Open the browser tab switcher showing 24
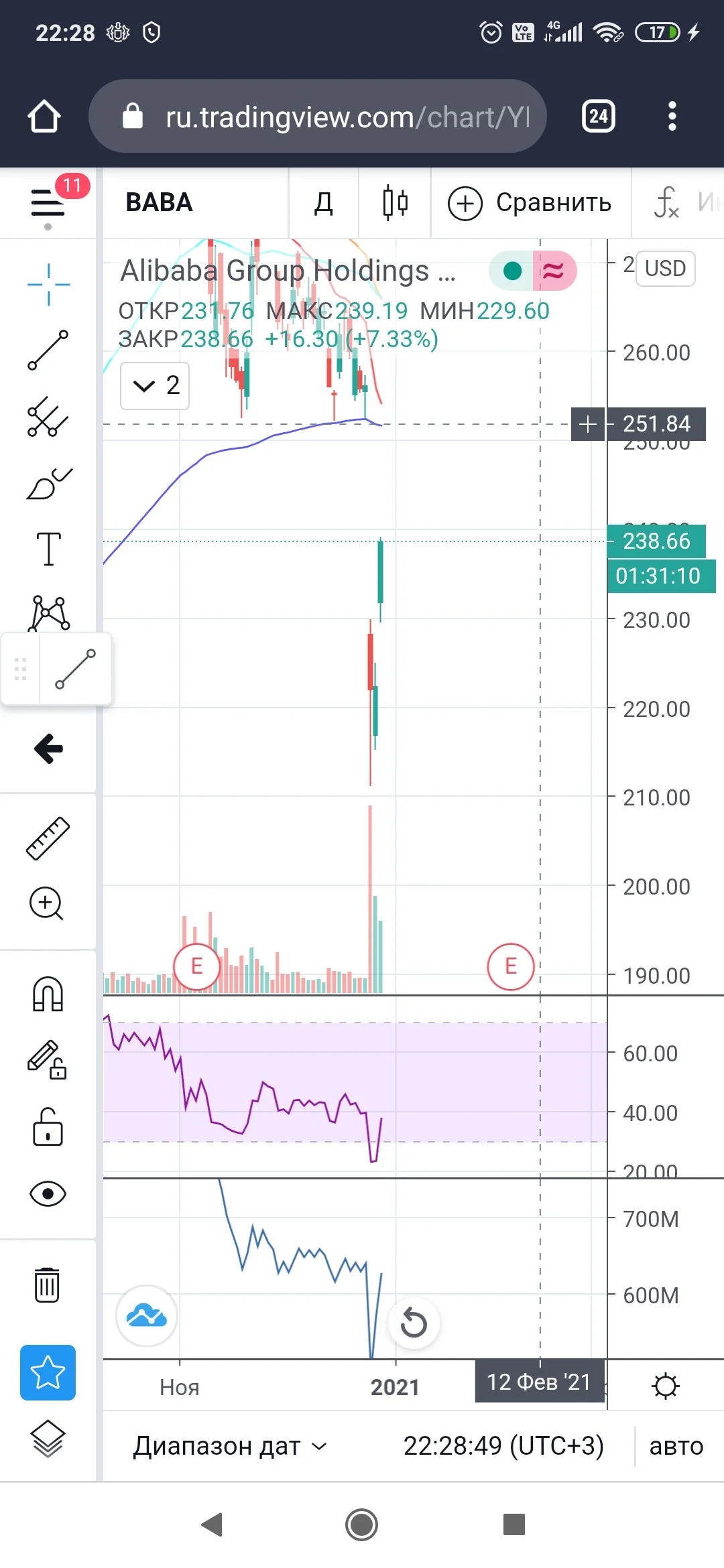The height and width of the screenshot is (1568, 724). [598, 117]
